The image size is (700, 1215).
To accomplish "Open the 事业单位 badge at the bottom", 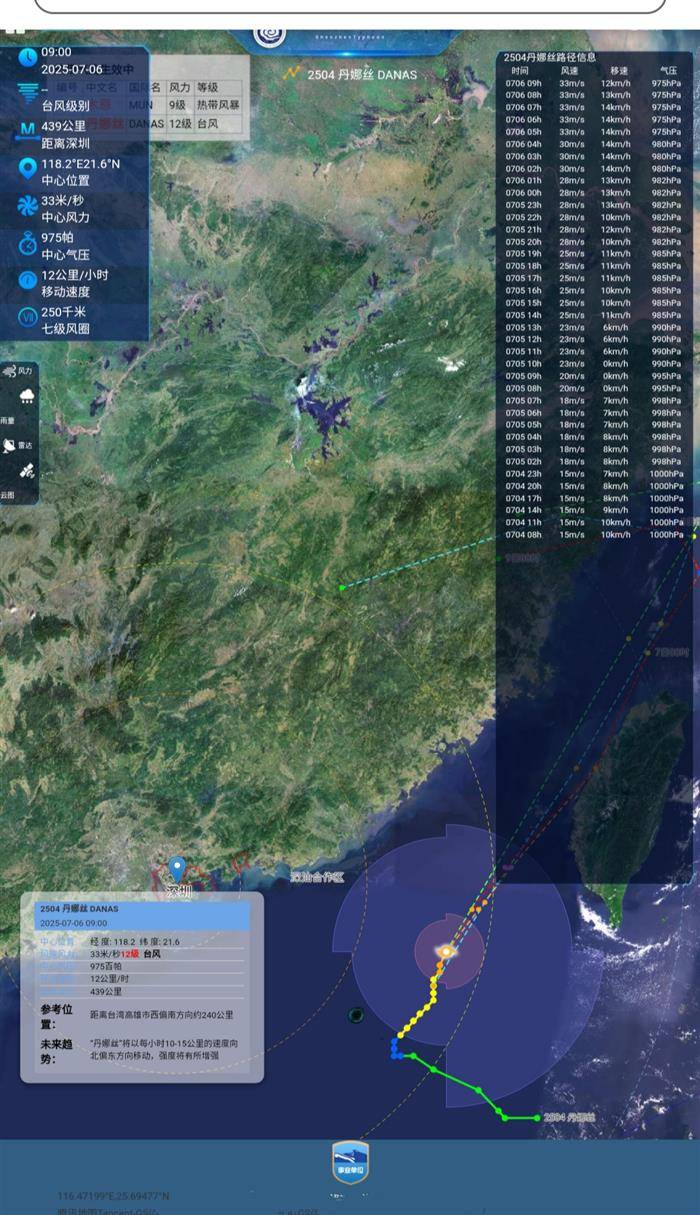I will pyautogui.click(x=350, y=1165).
